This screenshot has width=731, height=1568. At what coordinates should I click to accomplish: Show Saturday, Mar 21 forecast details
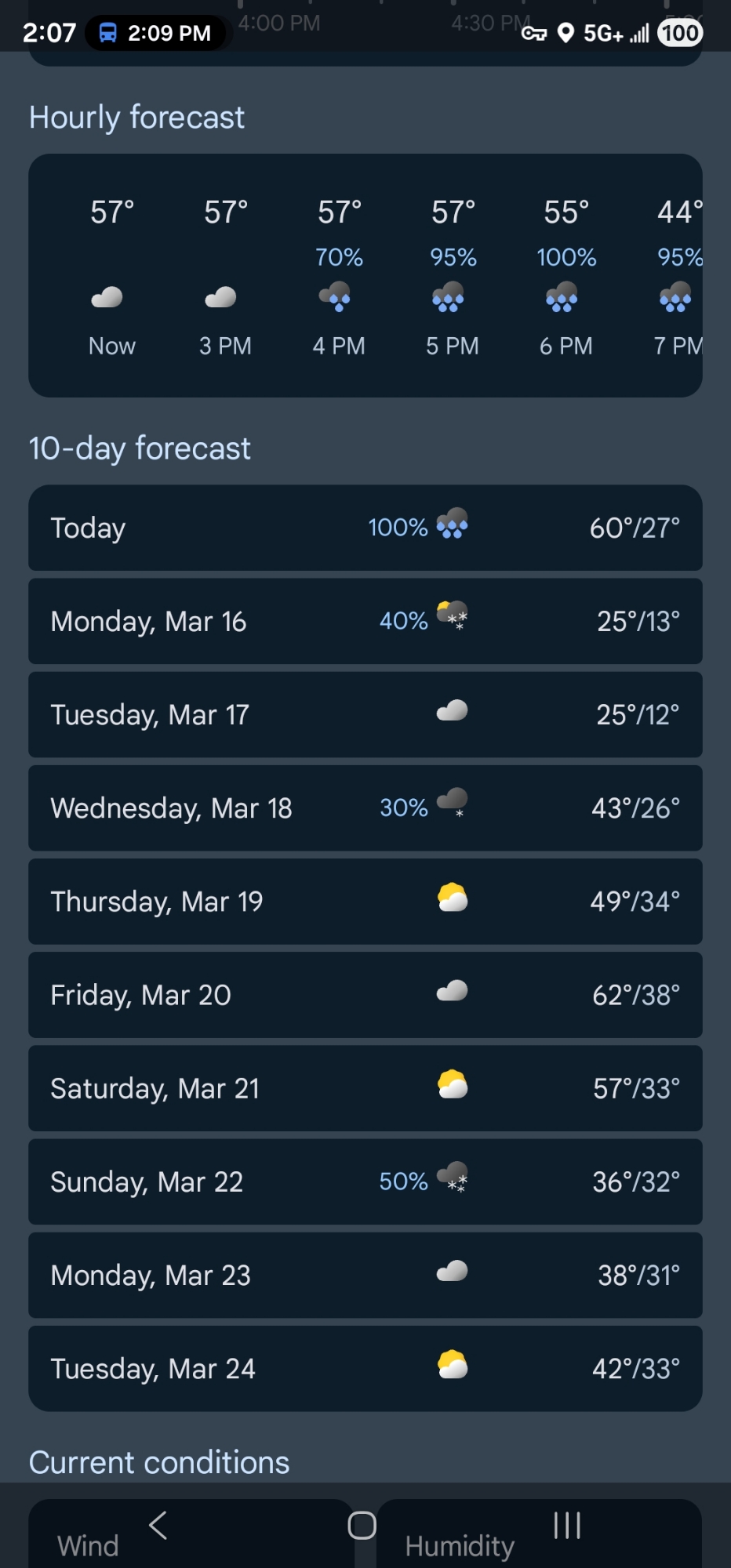[x=365, y=1087]
